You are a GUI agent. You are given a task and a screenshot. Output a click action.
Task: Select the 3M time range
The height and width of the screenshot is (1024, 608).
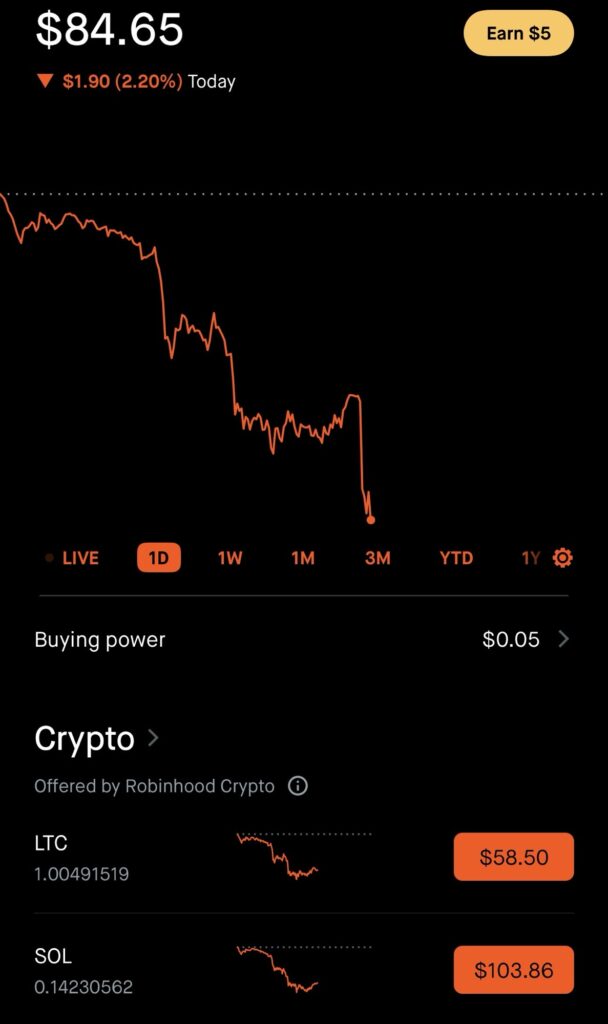tap(377, 558)
